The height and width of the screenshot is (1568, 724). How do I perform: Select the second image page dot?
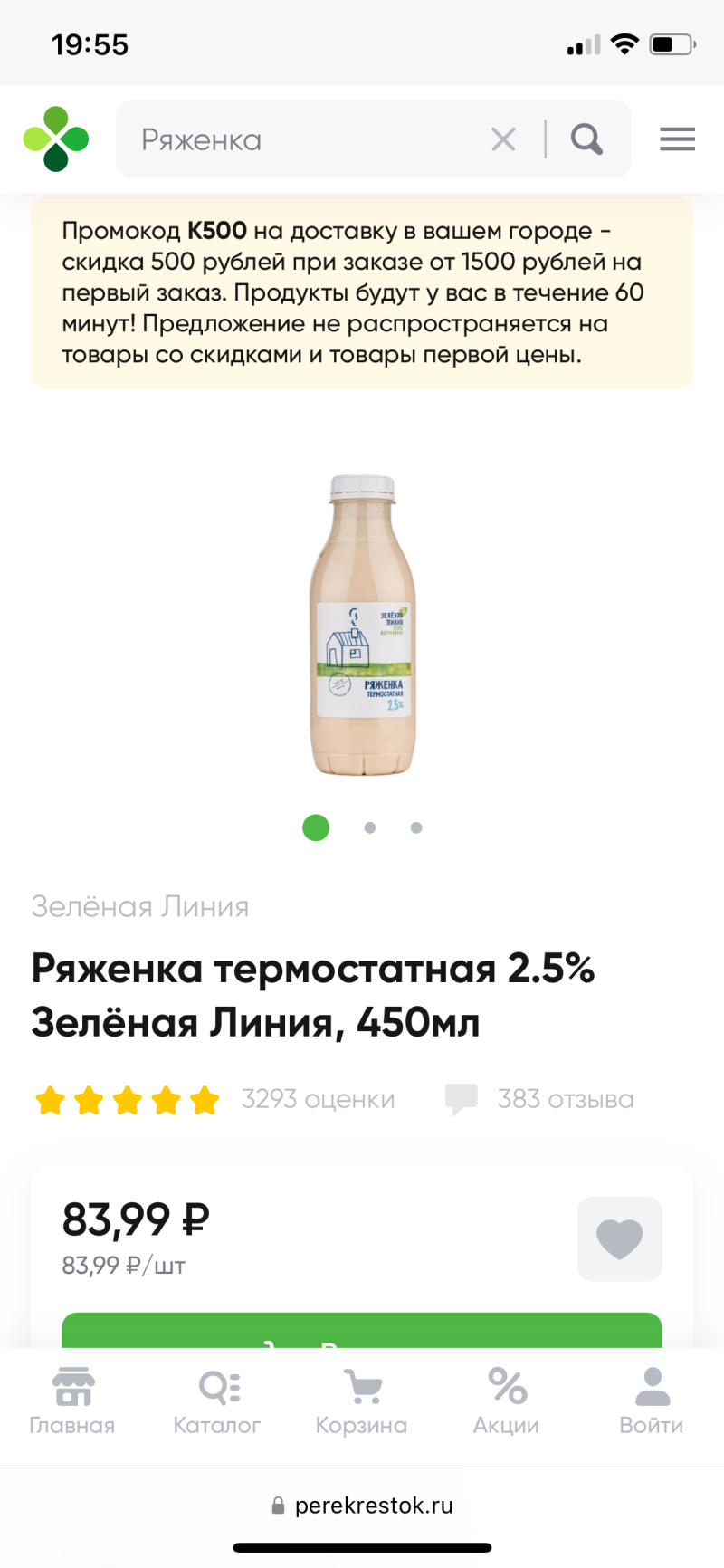(370, 827)
